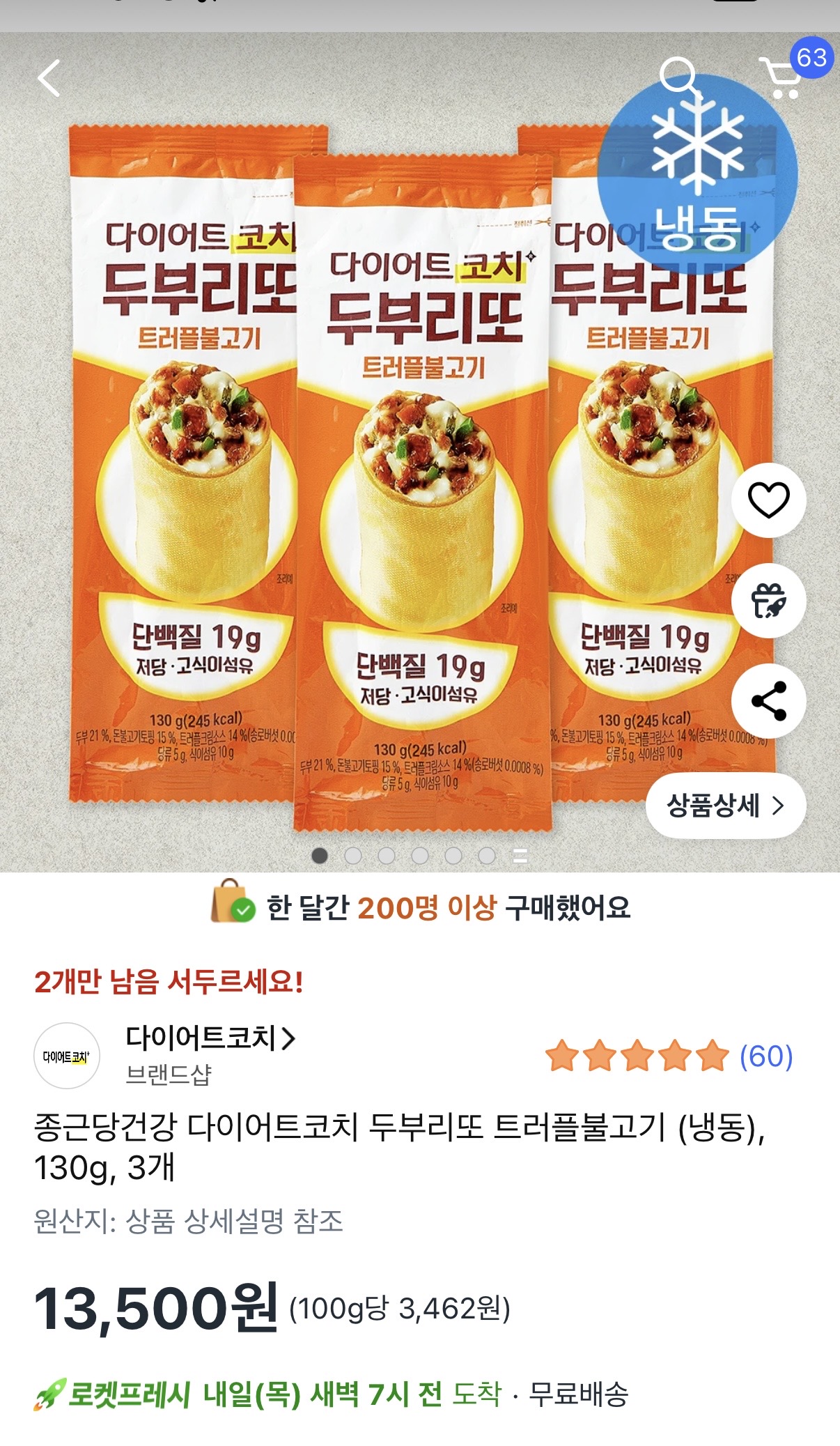The image size is (840, 1446).
Task: Add product to wishlist with the heart
Action: 768,500
